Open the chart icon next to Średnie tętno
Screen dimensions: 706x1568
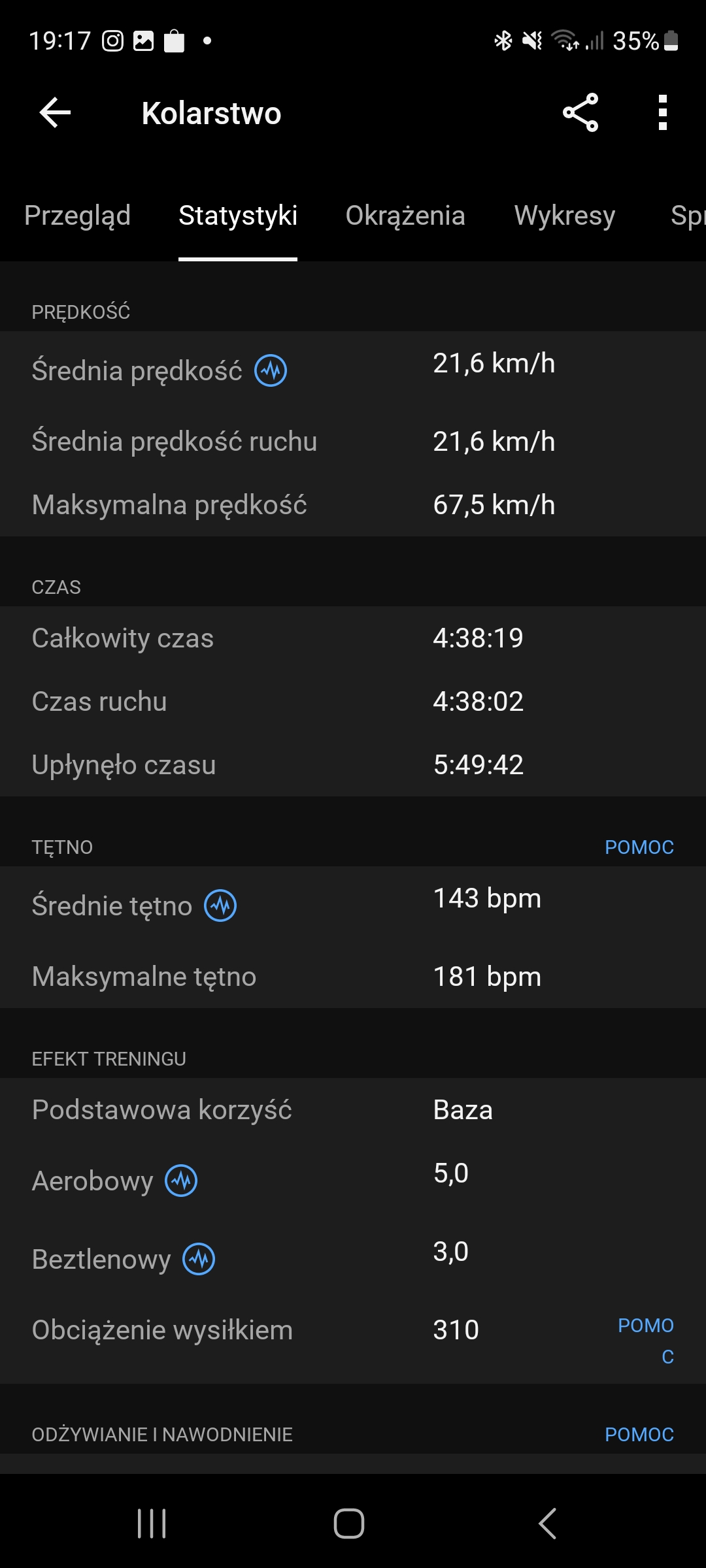[221, 906]
